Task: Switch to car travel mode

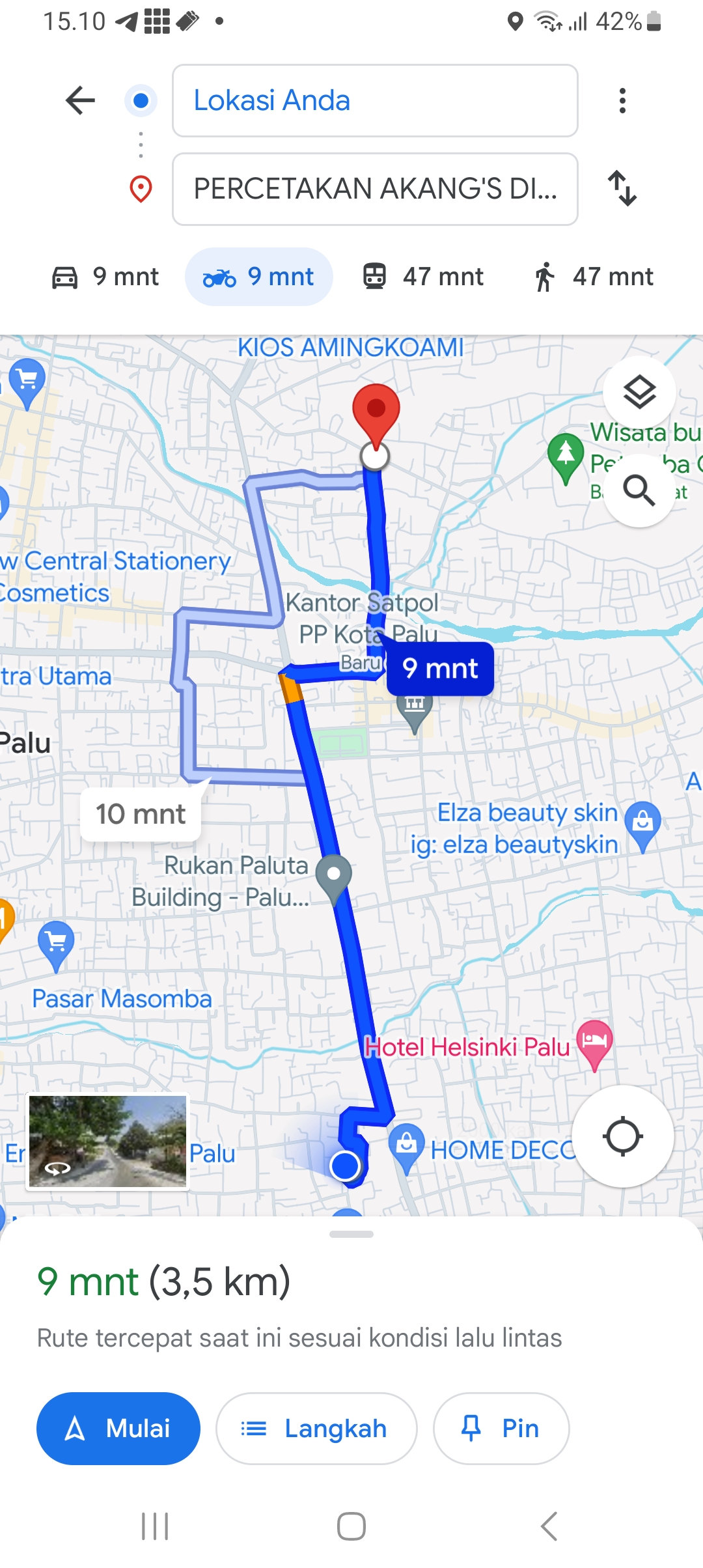Action: click(x=105, y=277)
